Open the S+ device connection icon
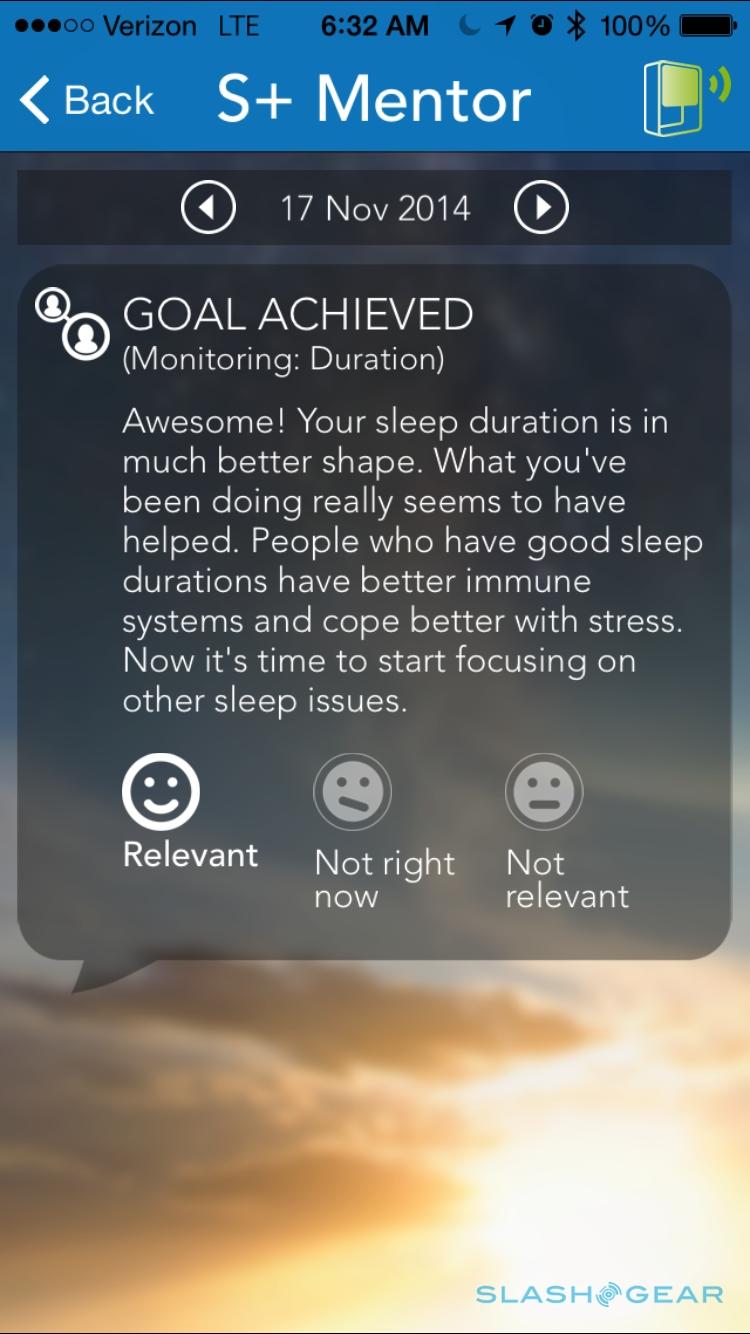 pyautogui.click(x=685, y=97)
